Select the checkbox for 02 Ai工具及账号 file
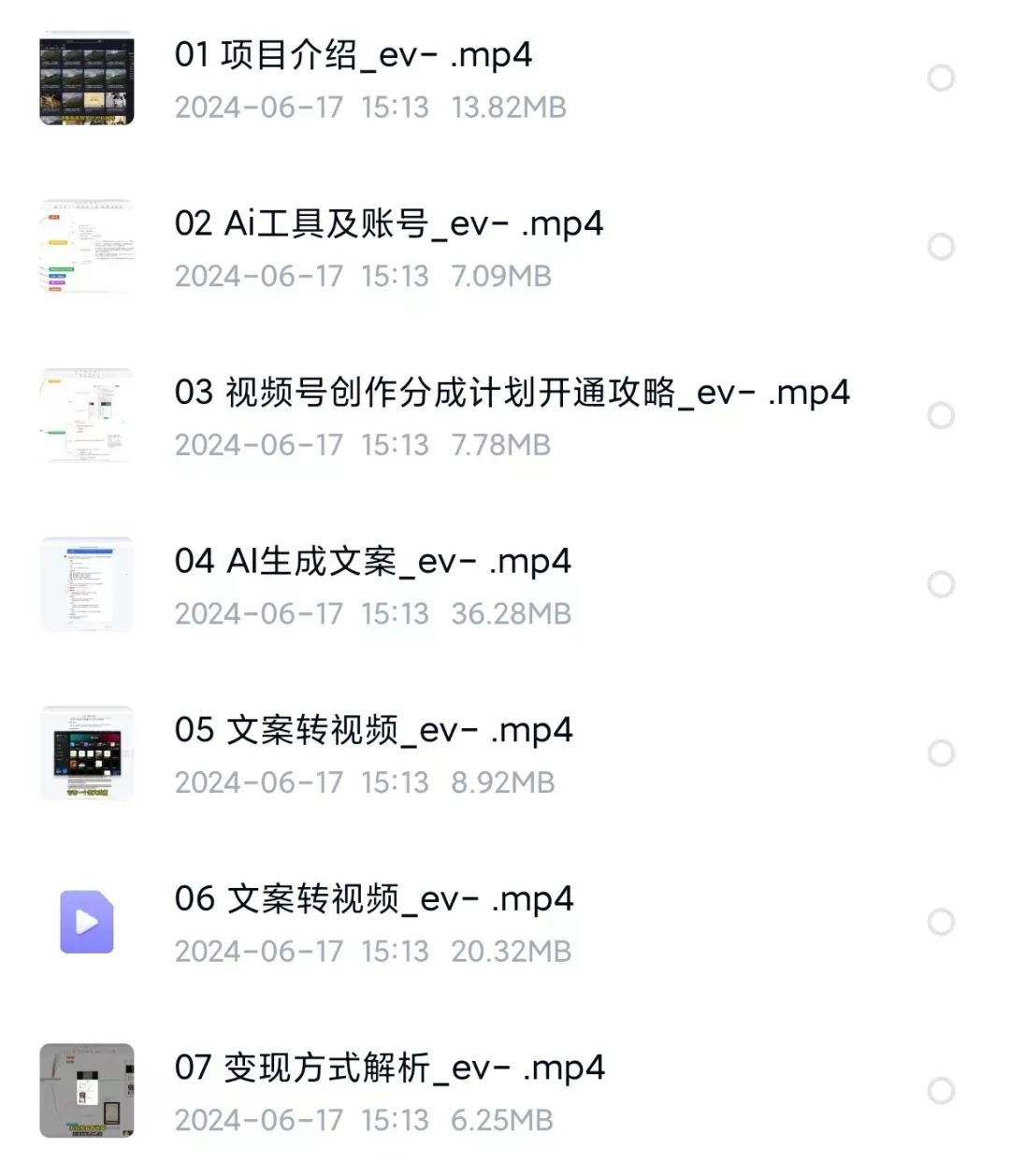The image size is (1010, 1176). point(939,247)
